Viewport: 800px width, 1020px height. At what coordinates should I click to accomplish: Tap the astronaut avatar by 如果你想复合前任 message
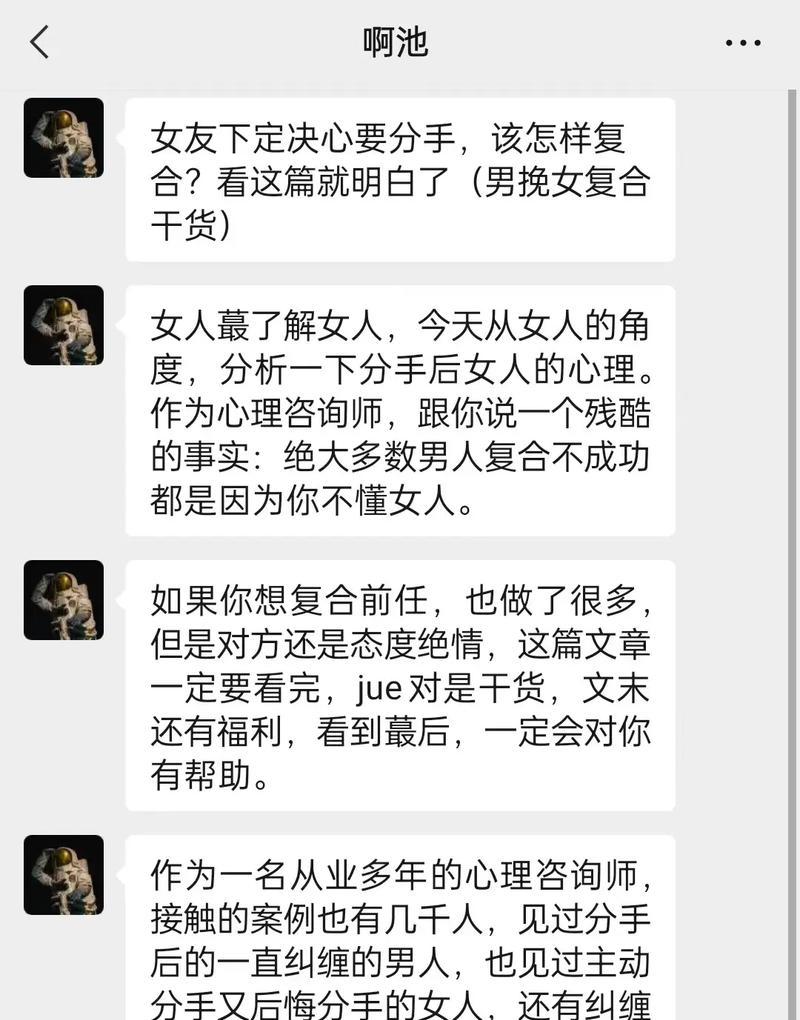[x=64, y=600]
